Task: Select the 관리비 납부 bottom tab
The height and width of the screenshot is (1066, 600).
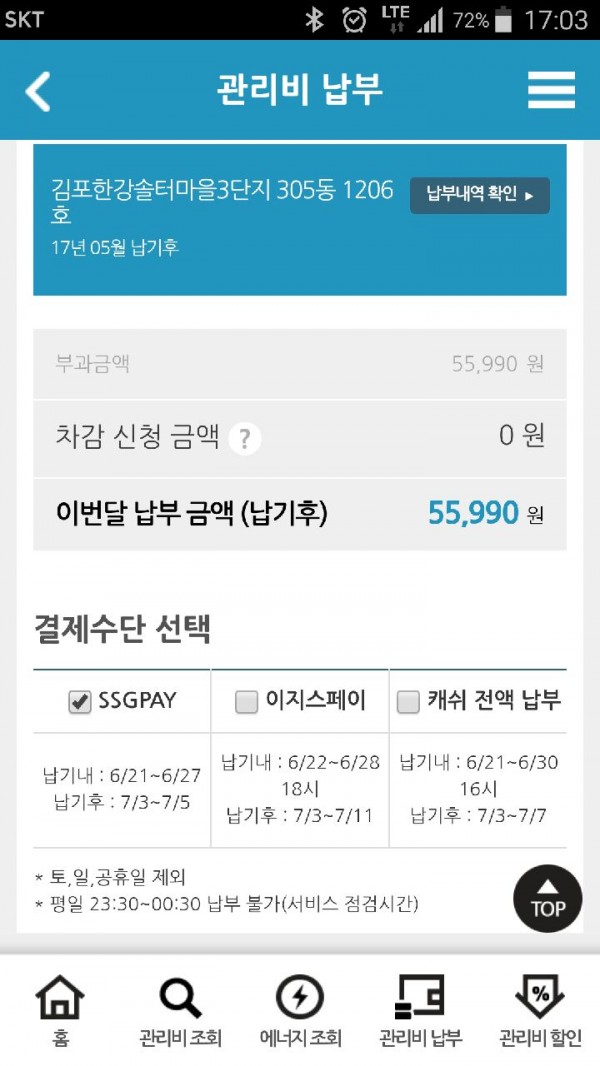Action: coord(420,1010)
